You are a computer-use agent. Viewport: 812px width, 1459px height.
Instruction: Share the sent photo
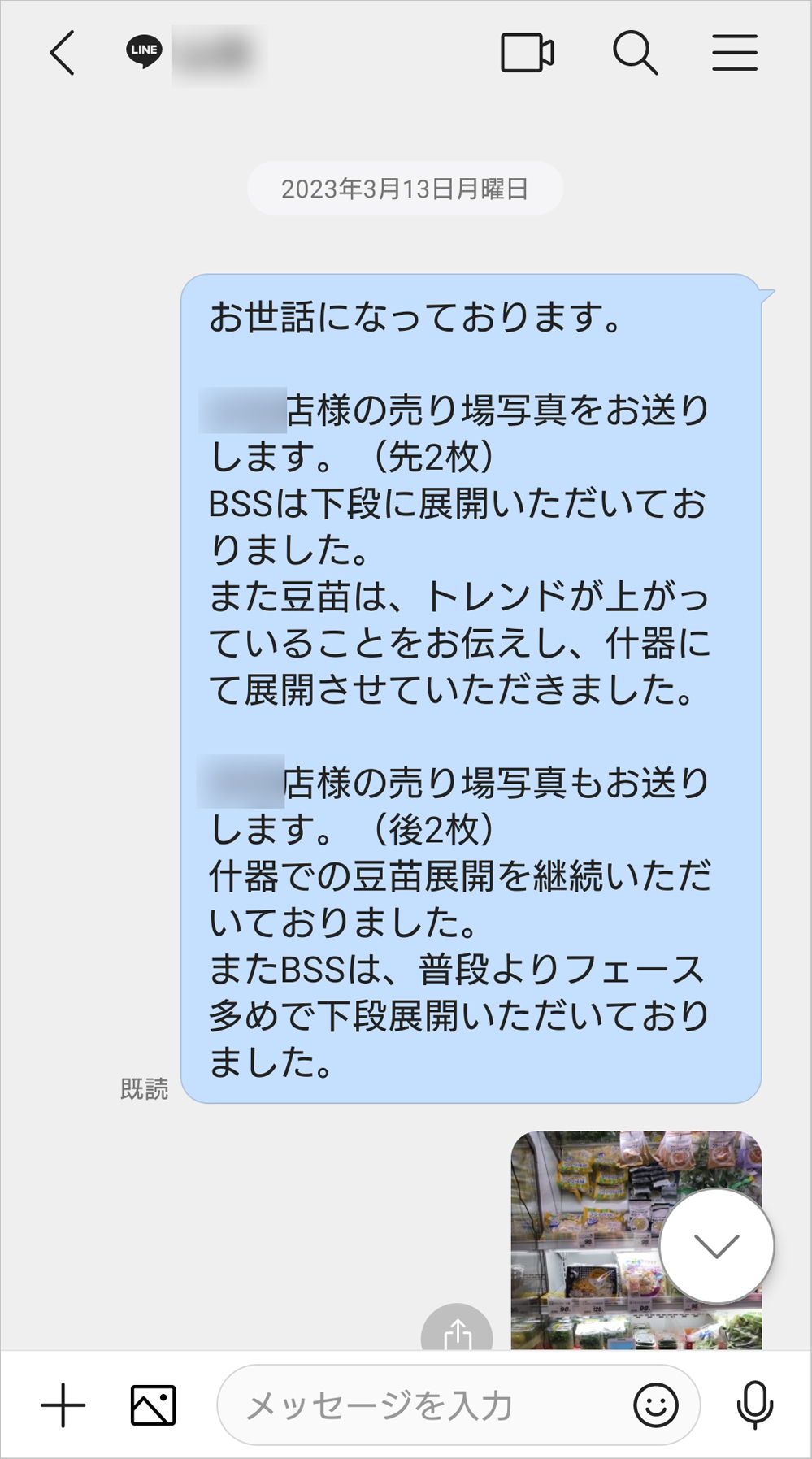457,1331
